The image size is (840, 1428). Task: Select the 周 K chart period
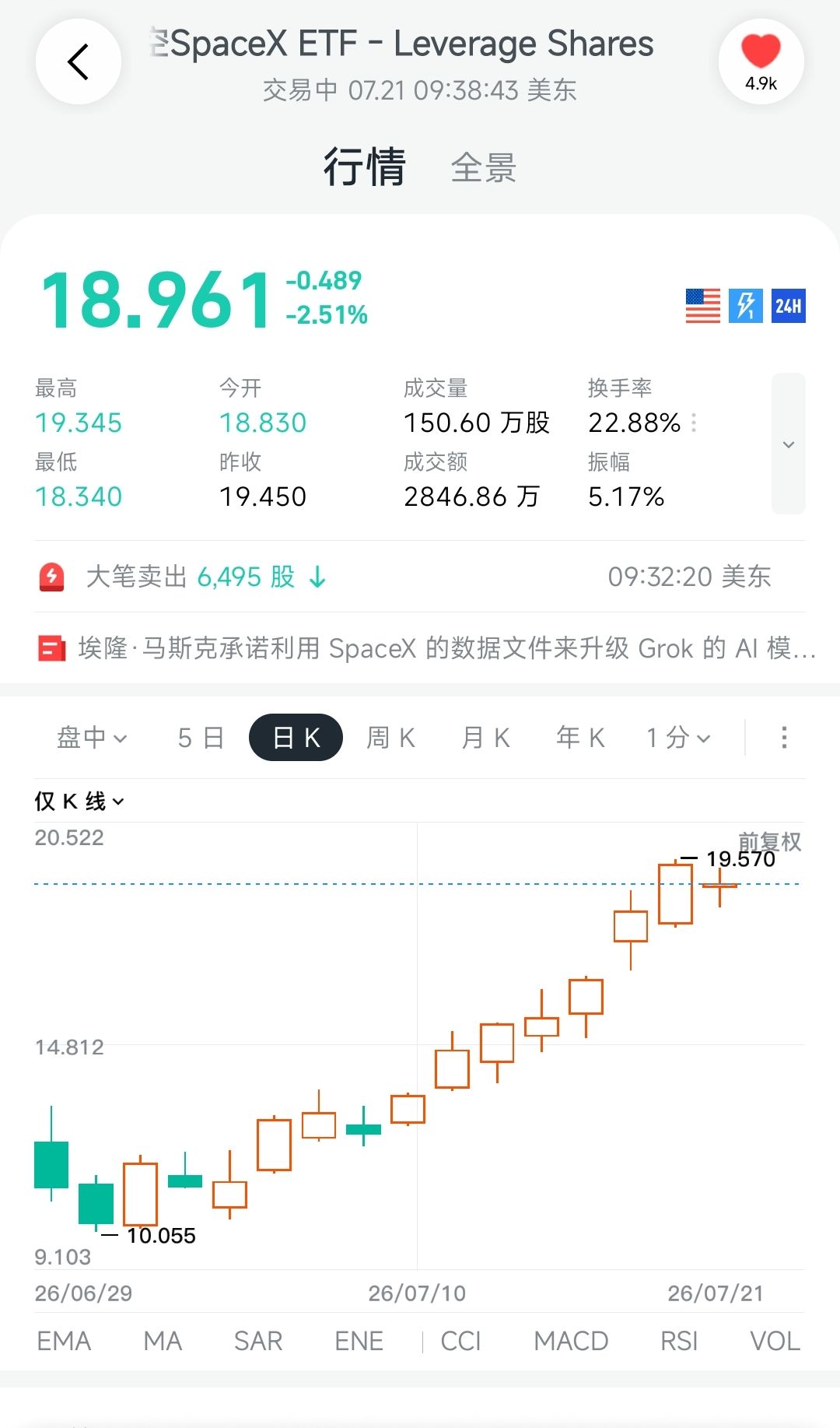(391, 737)
